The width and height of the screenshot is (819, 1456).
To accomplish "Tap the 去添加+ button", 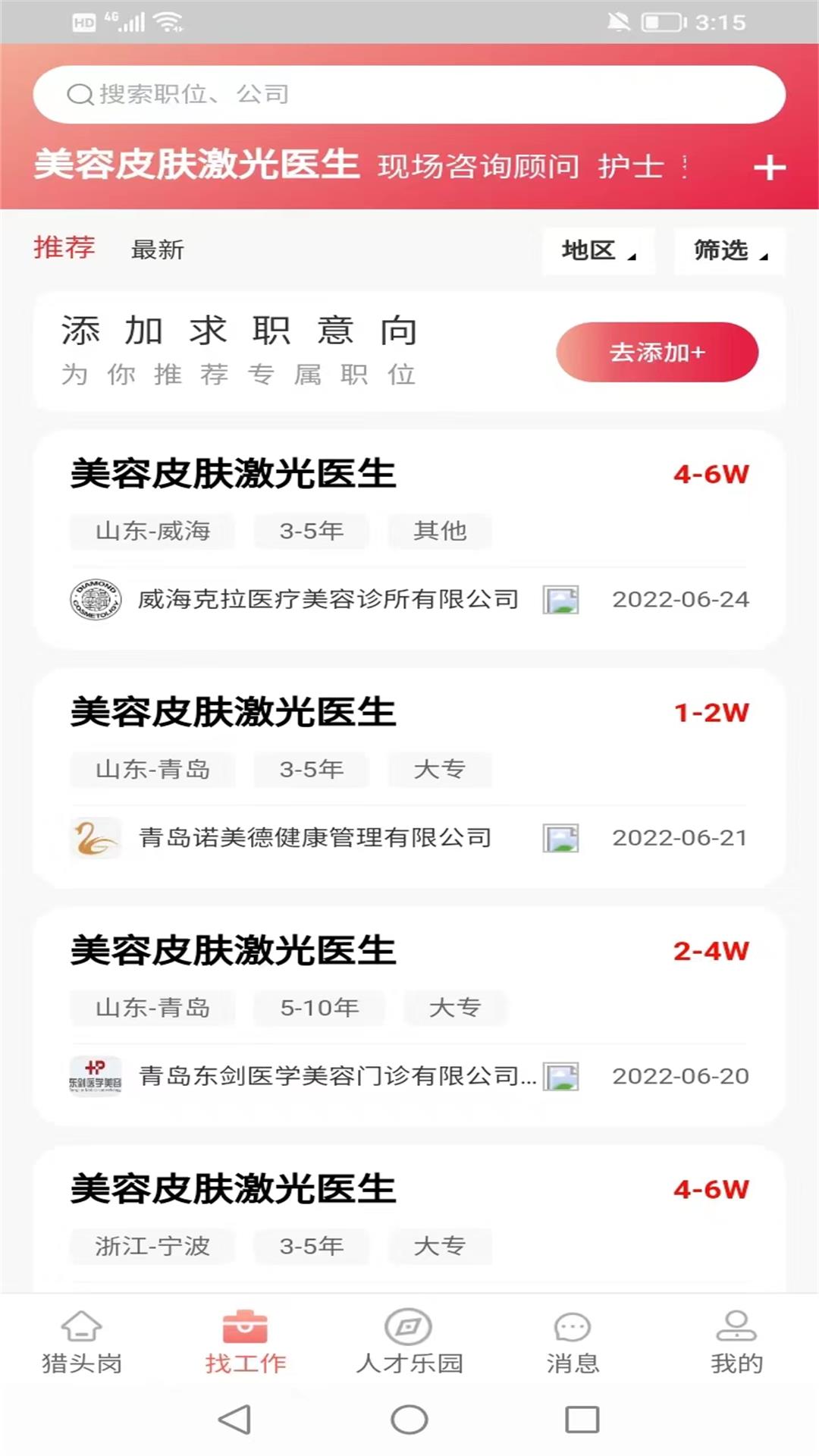I will click(657, 352).
